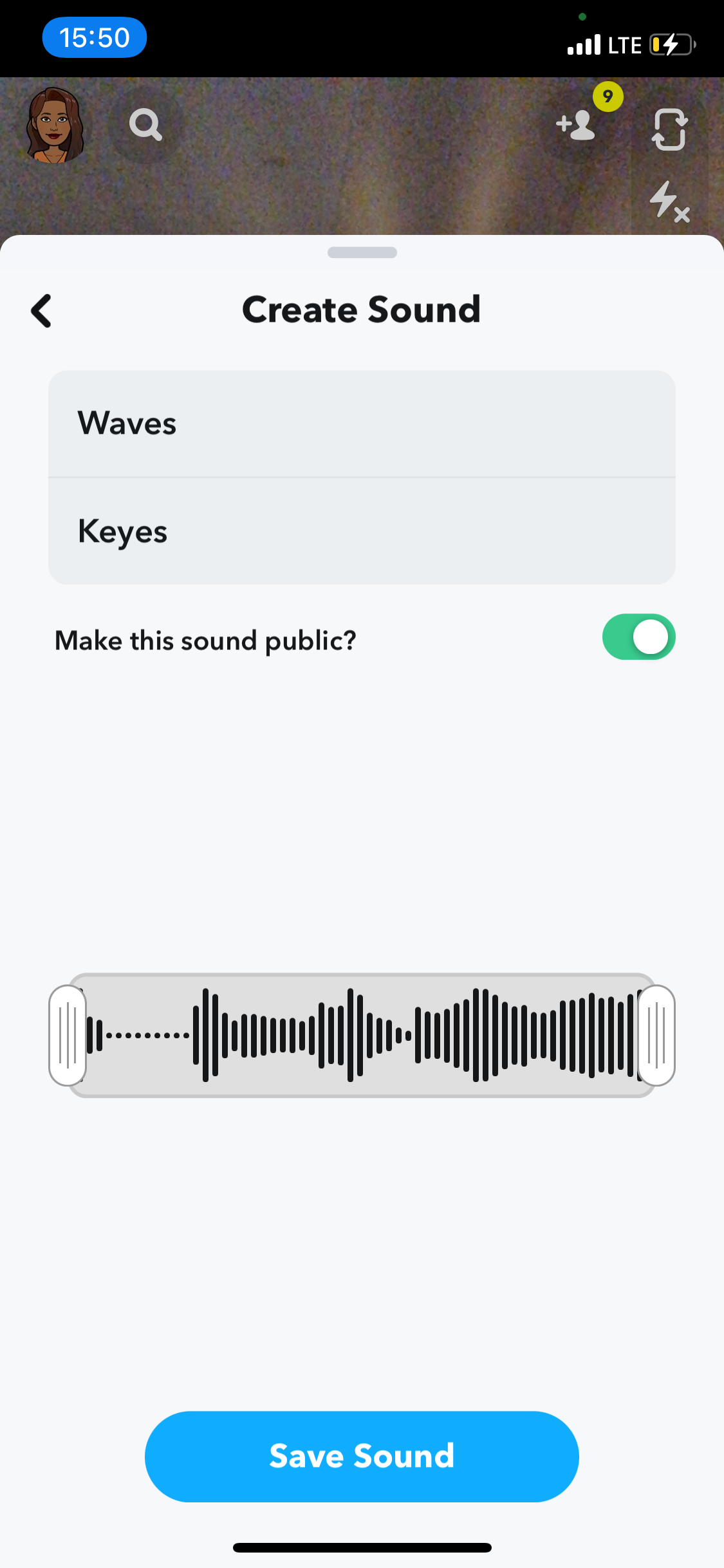This screenshot has width=724, height=1568.
Task: Flip the camera direction
Action: pos(669,129)
